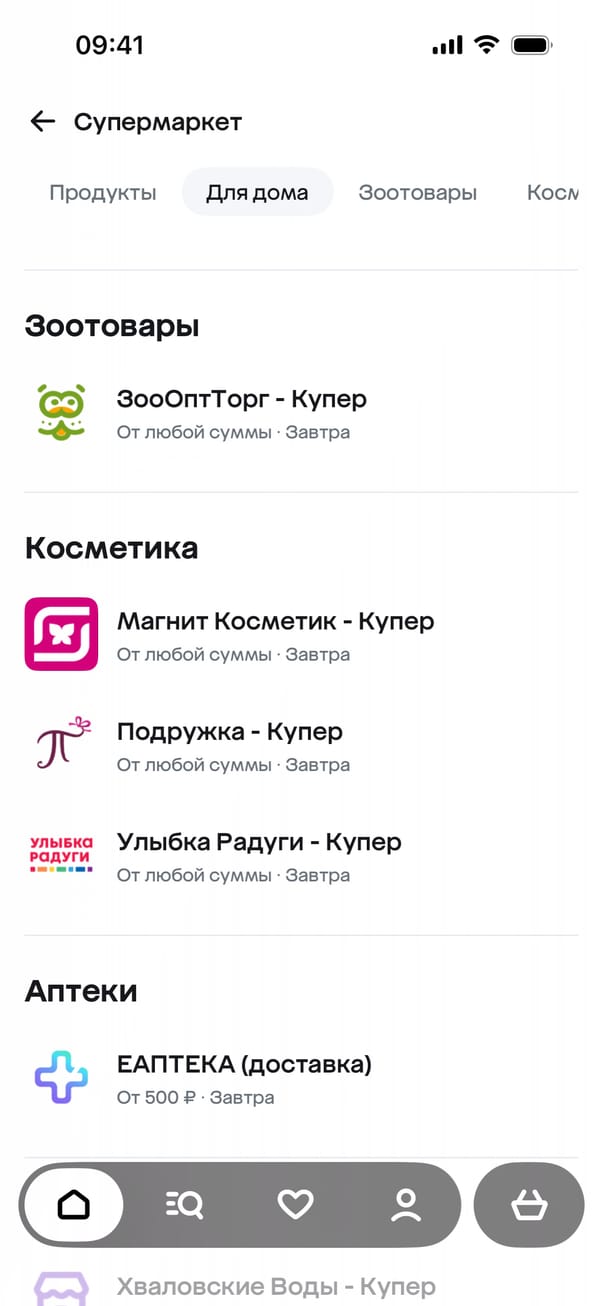Open the favorites heart tab
Image resolution: width=603 pixels, height=1306 pixels.
point(295,1205)
